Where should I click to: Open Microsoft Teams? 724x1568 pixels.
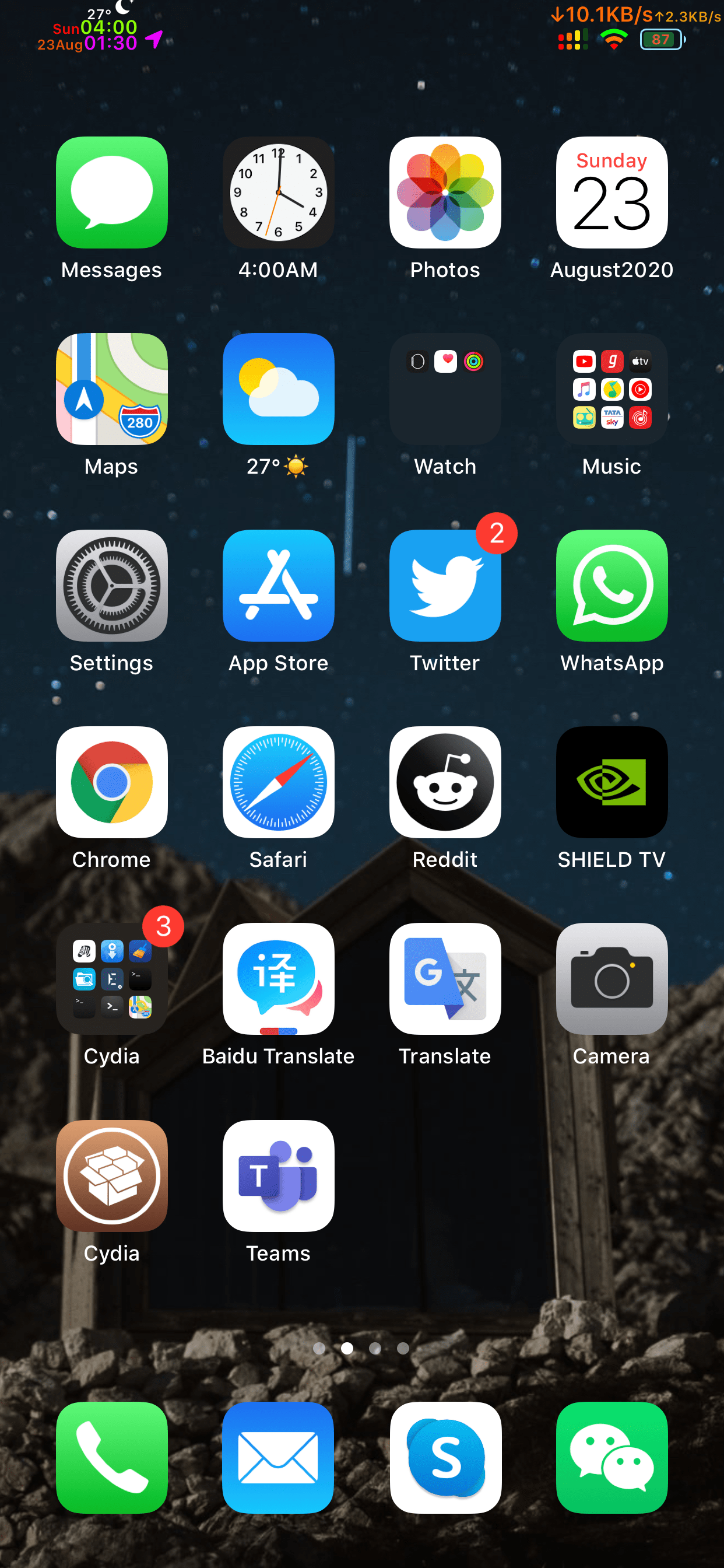click(x=278, y=1176)
